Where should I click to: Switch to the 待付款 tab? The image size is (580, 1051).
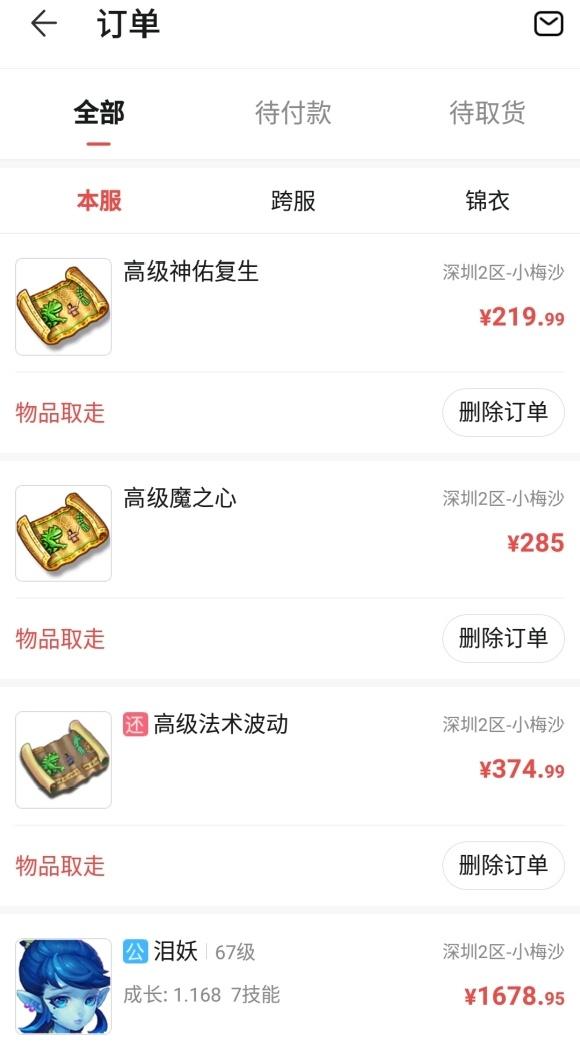pos(293,113)
